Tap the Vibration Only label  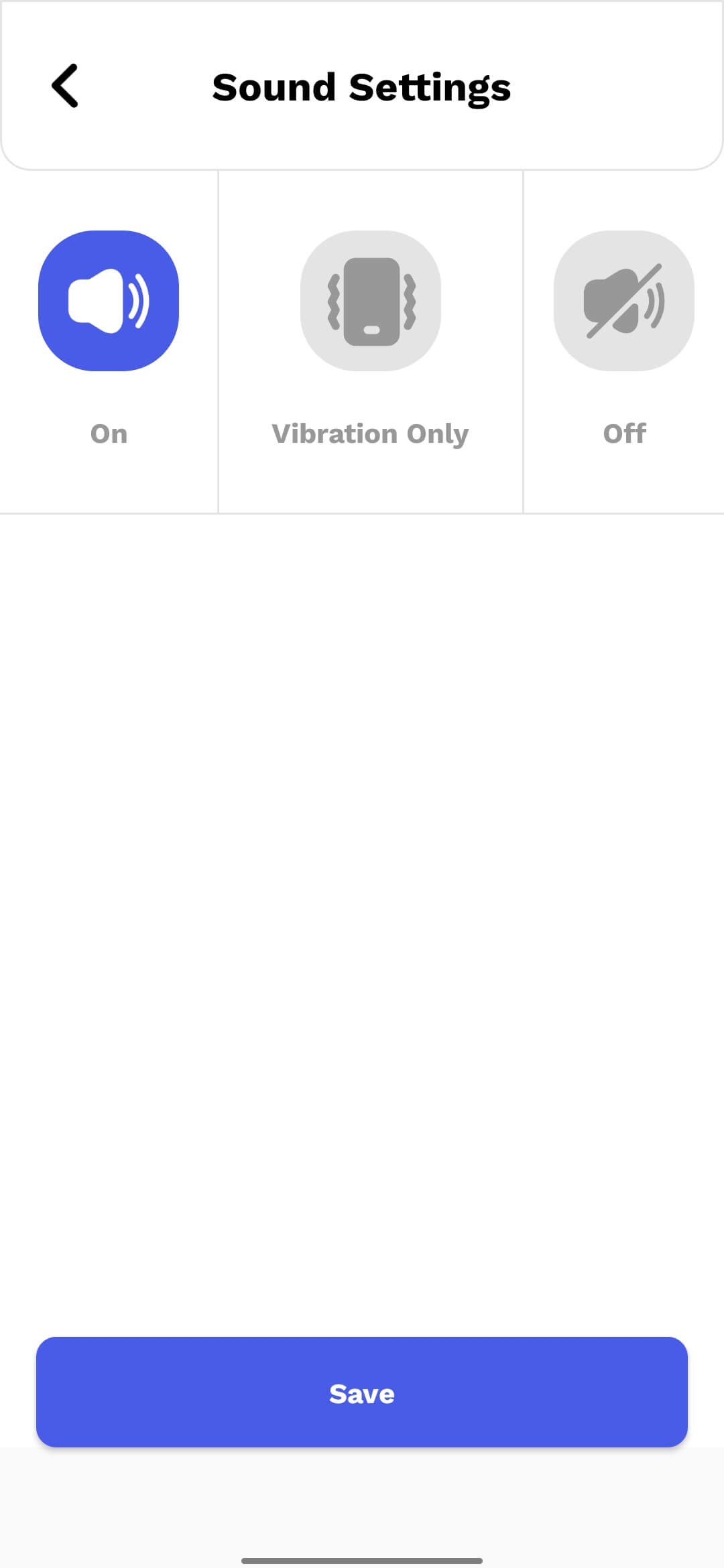[x=371, y=433]
